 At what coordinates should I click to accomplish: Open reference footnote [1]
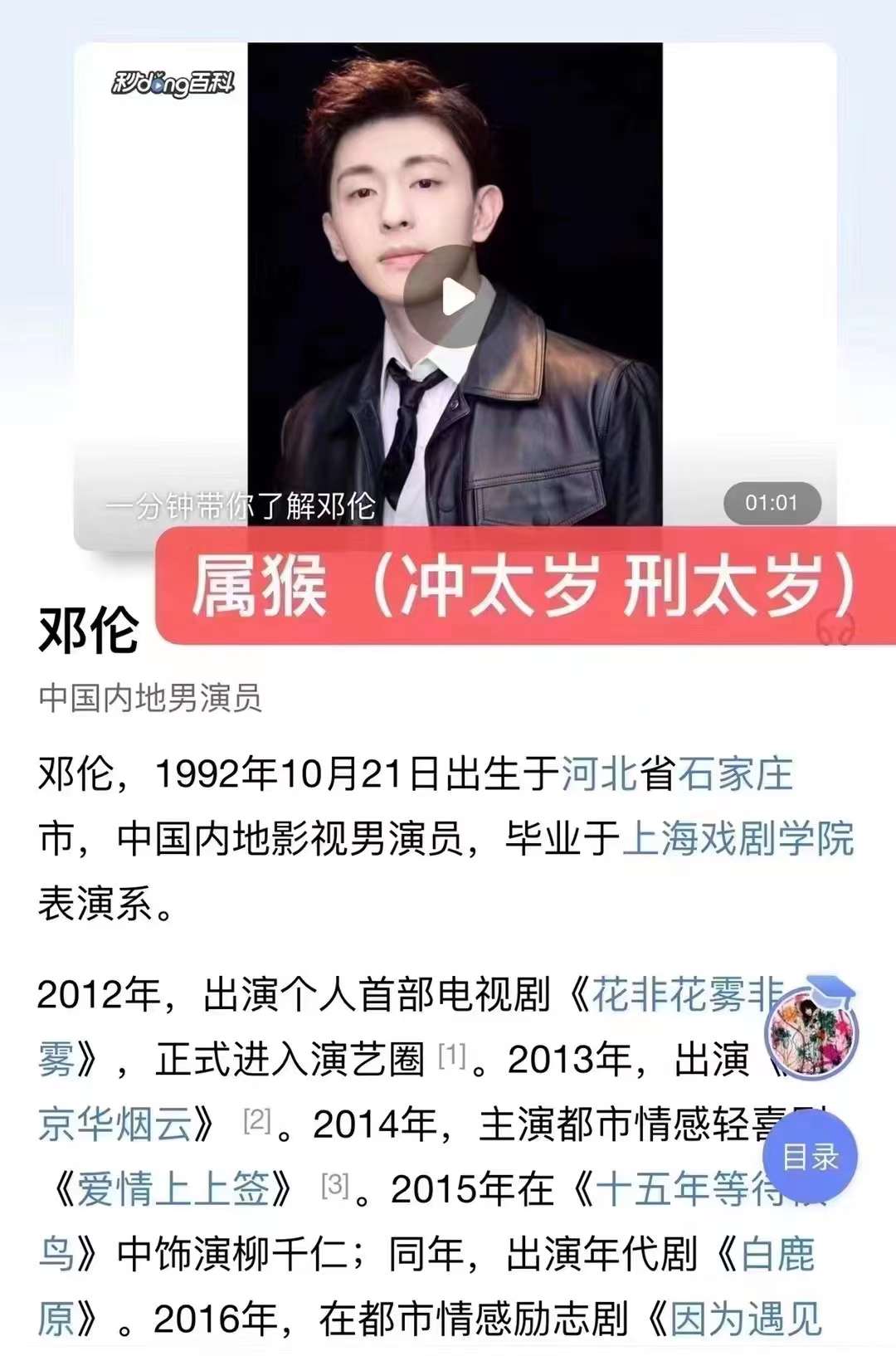pyautogui.click(x=452, y=1056)
